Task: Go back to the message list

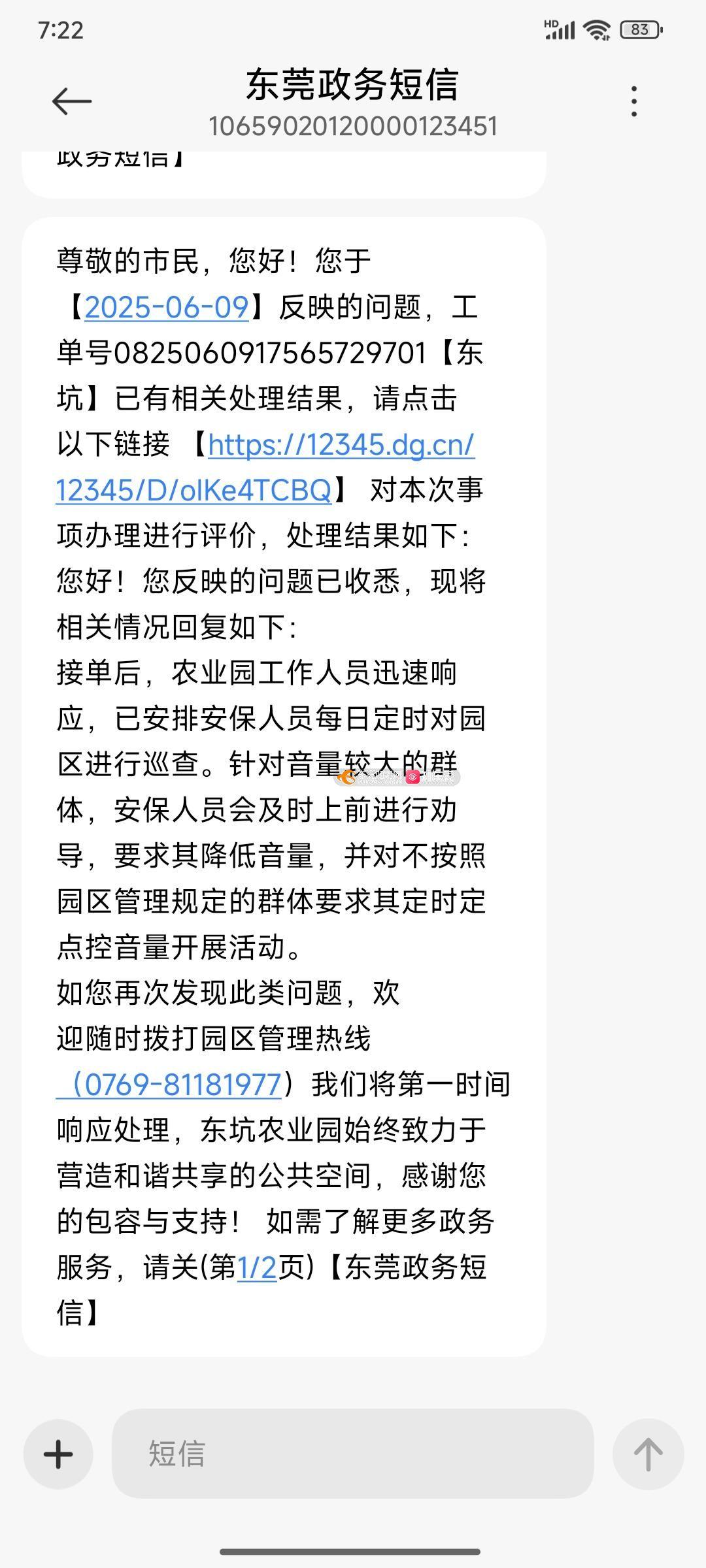Action: pos(71,101)
